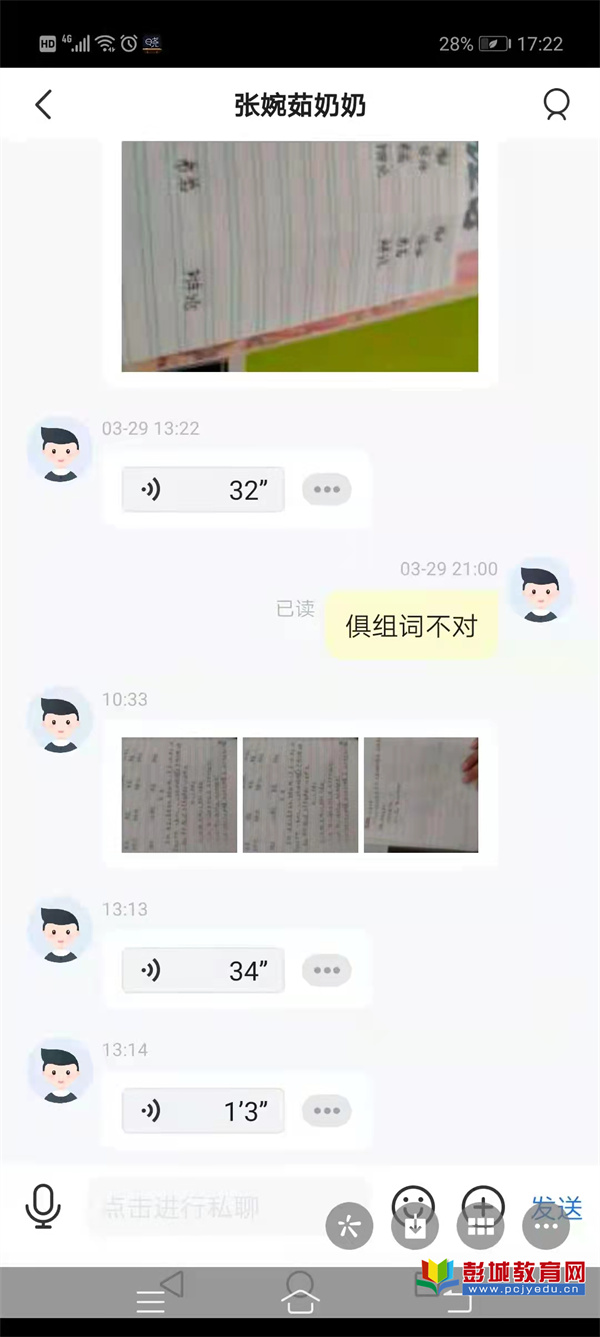This screenshot has height=1337, width=600.
Task: Open more options beside the 32" voice message
Action: 327,490
